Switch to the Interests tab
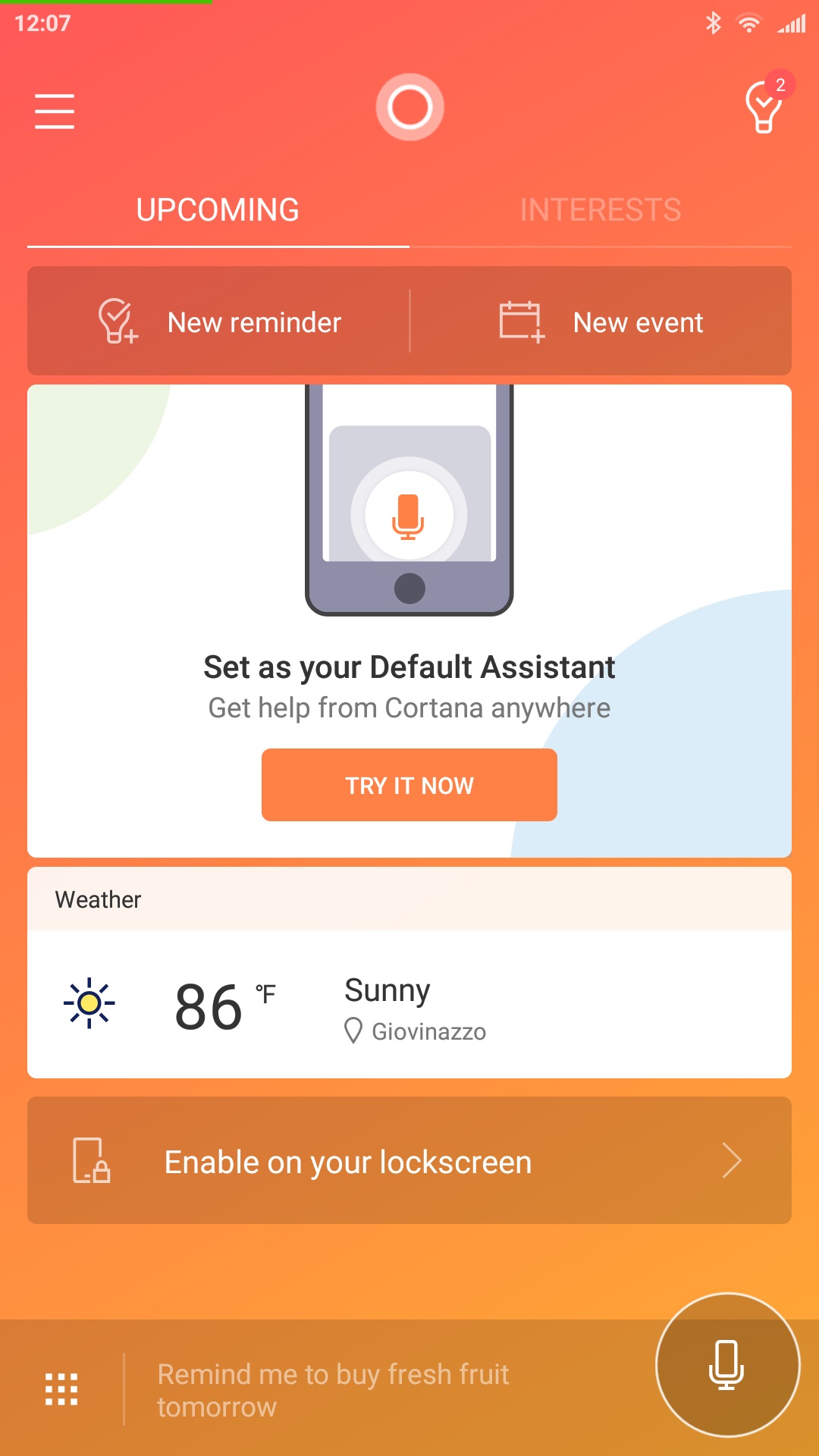 [601, 210]
